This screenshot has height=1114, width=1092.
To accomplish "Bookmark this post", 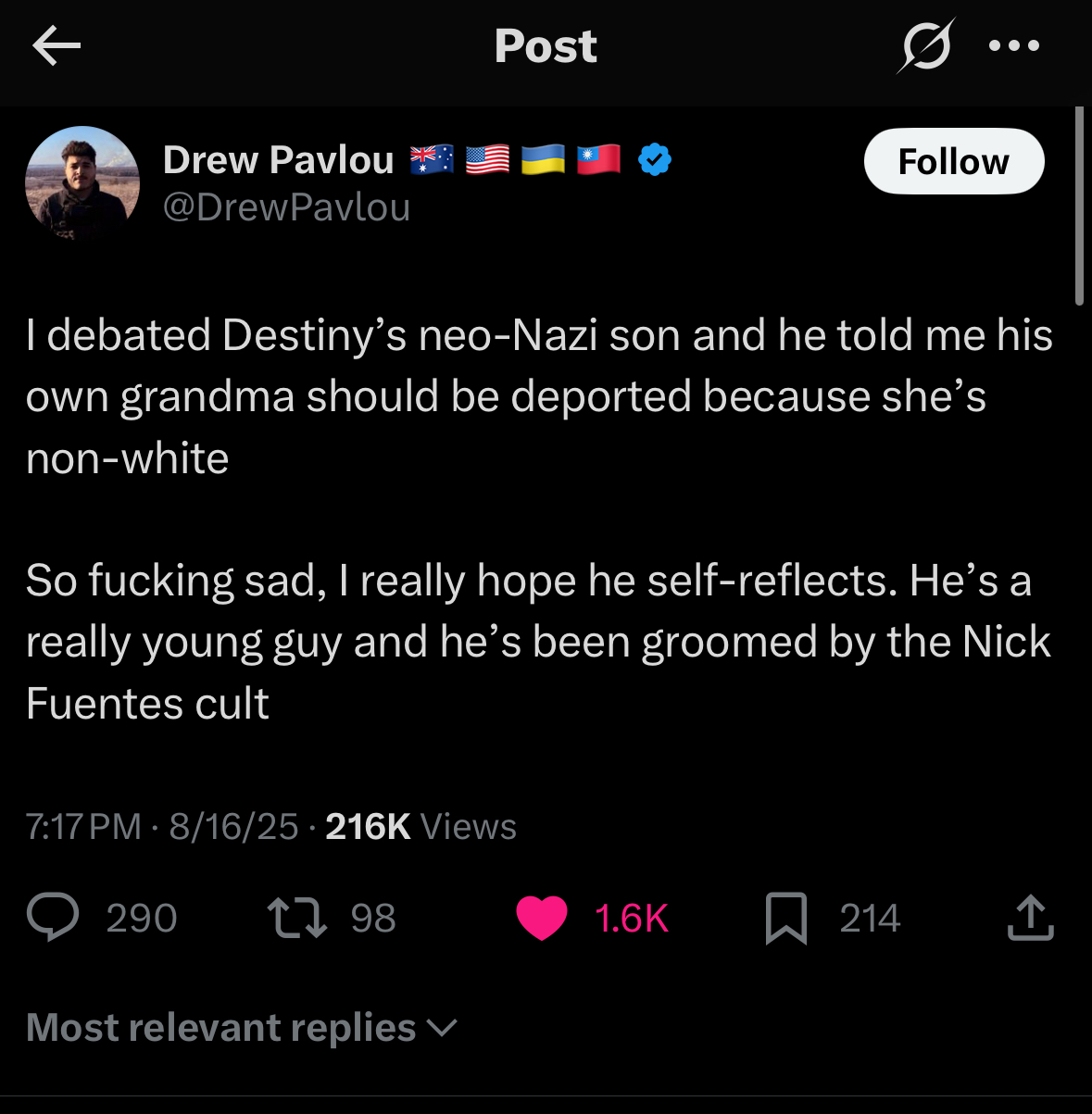I will point(786,919).
